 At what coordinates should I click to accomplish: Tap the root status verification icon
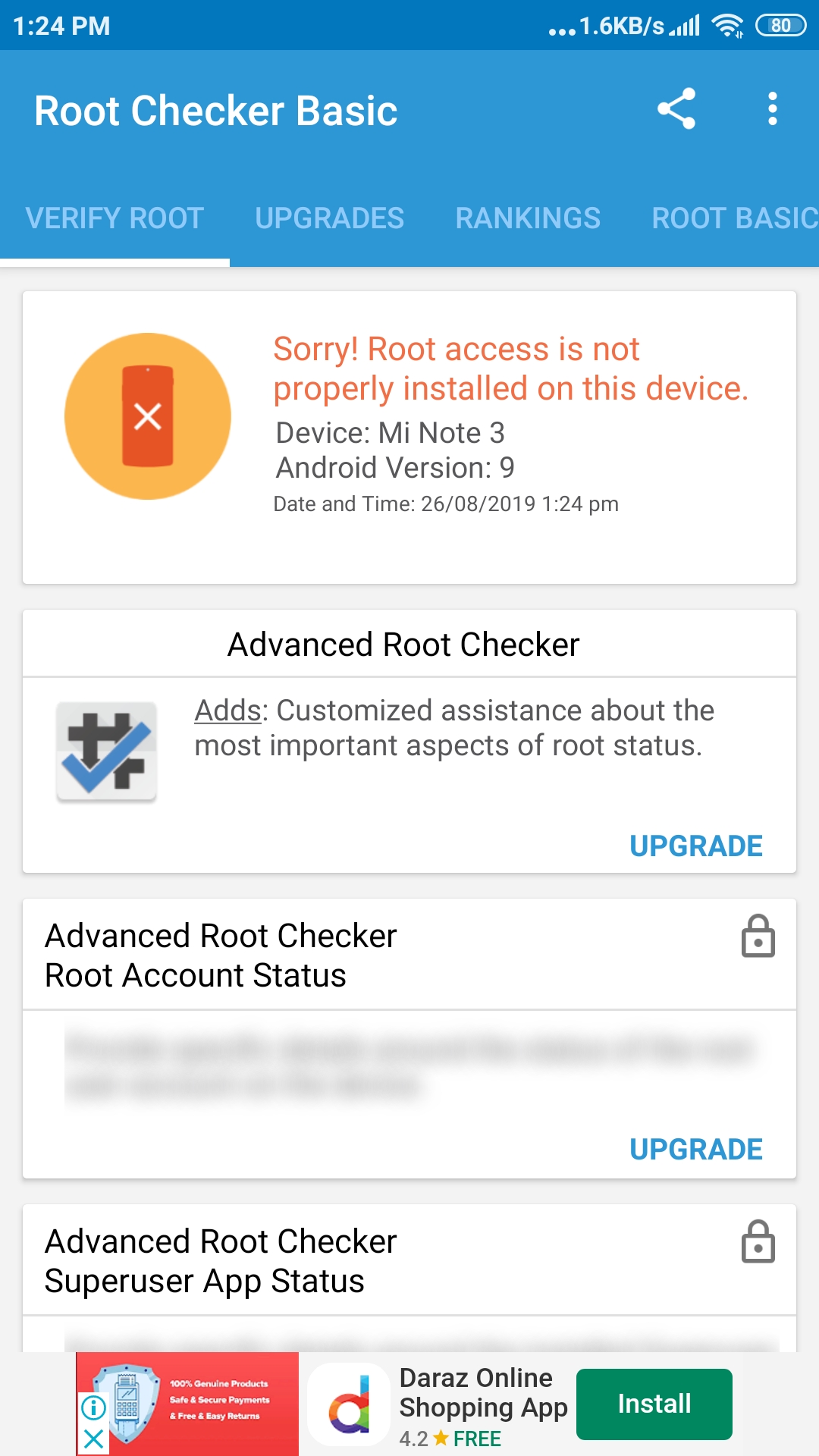(x=148, y=416)
